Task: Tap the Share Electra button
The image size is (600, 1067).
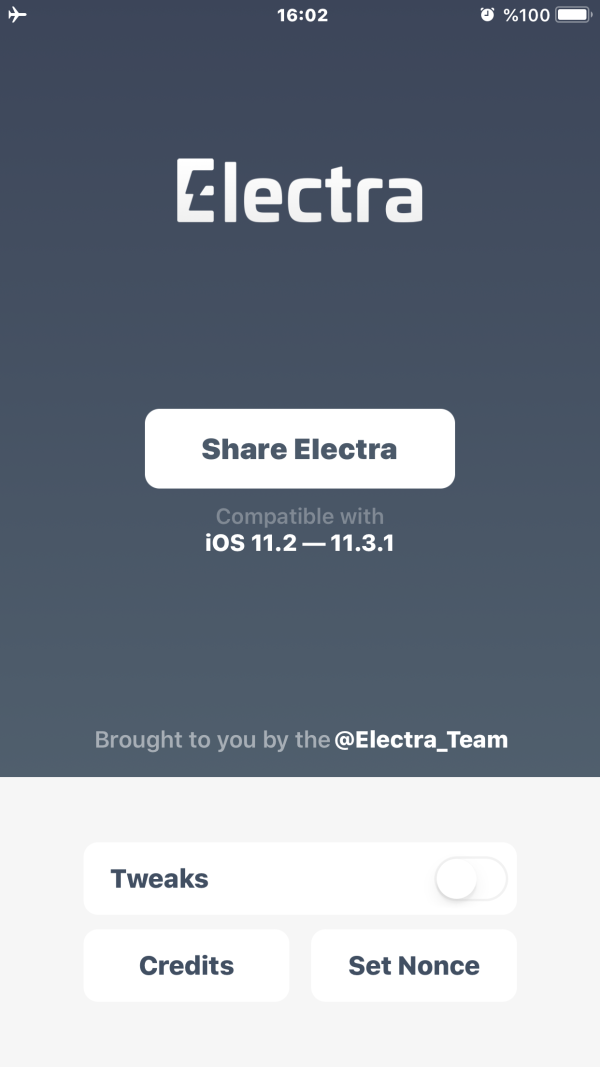Action: click(299, 449)
